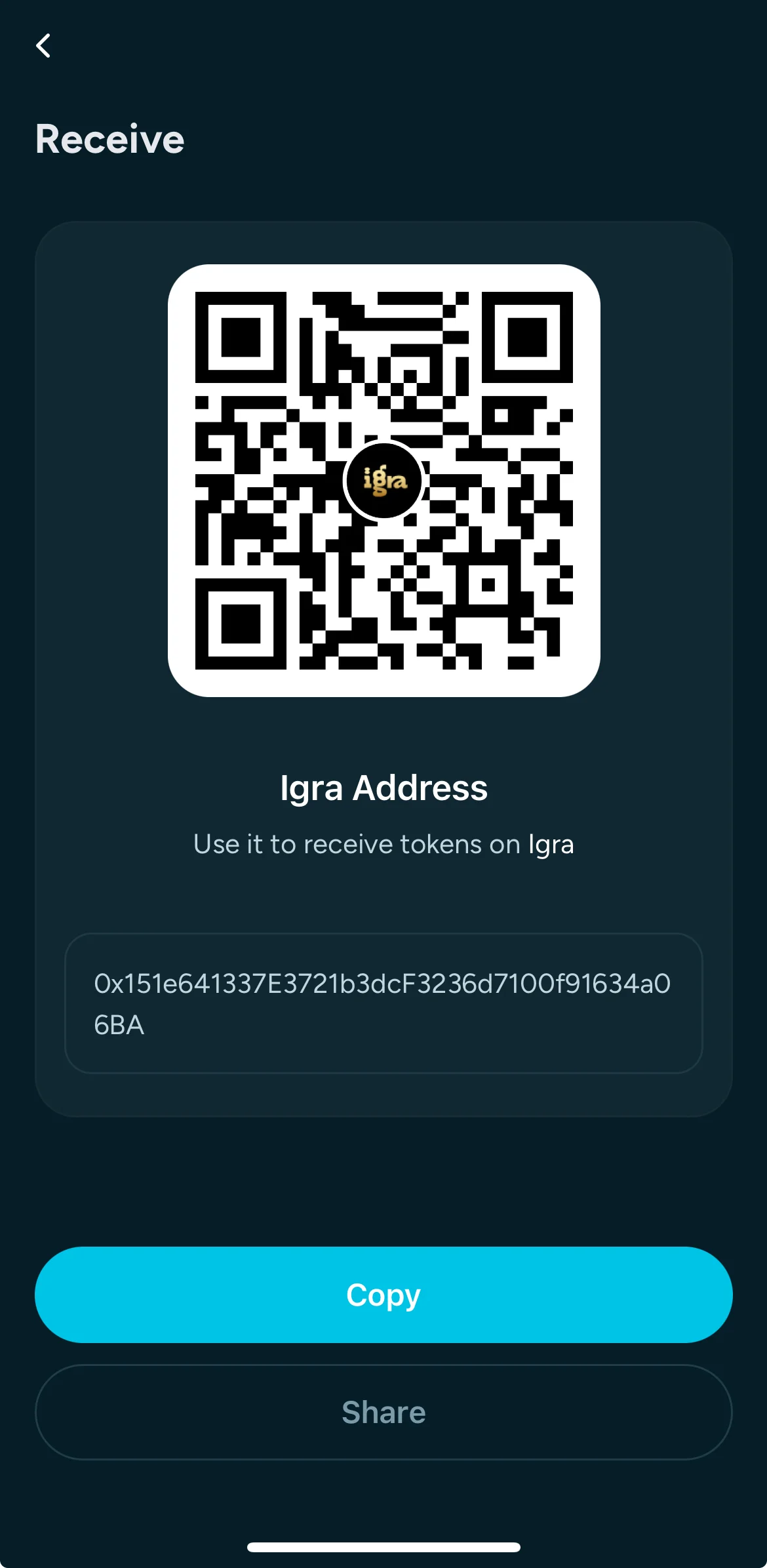Click the word Igra in the subtitle
This screenshot has width=767, height=1568.
[x=551, y=844]
